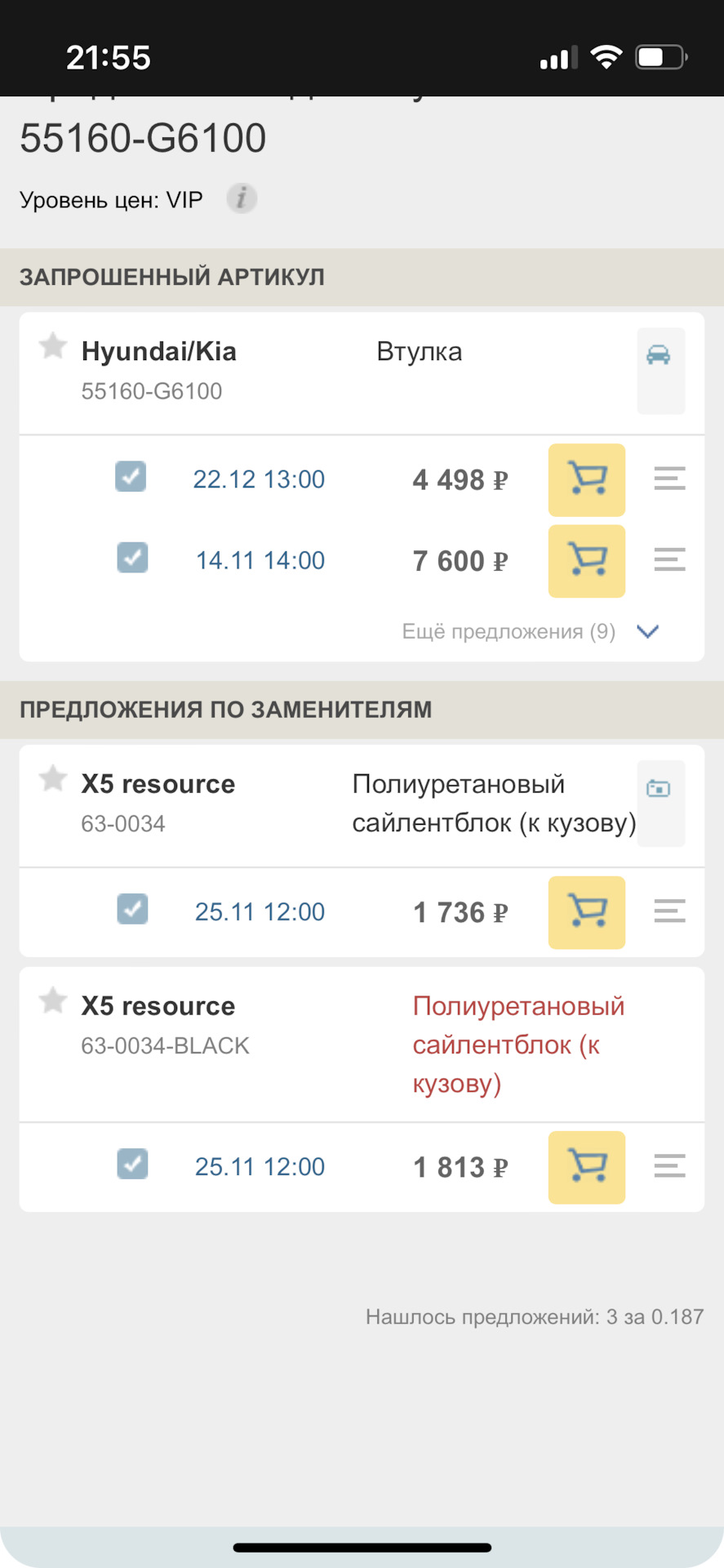The image size is (724, 1568).
Task: Open the car applicability icon for Hyundai/Kia part
Action: 660,354
